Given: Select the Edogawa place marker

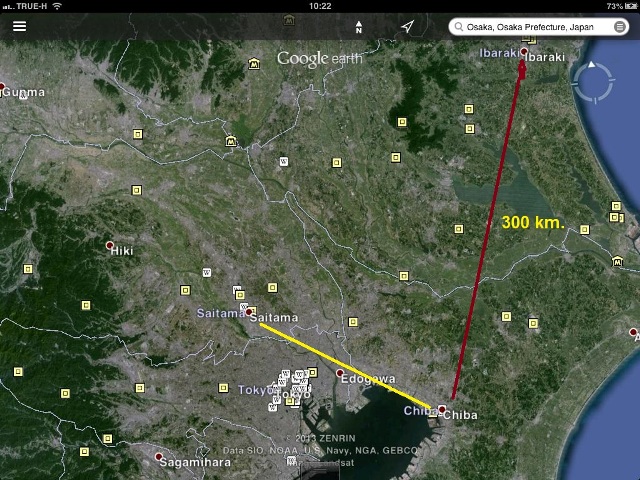Looking at the screenshot, I should coord(340,373).
